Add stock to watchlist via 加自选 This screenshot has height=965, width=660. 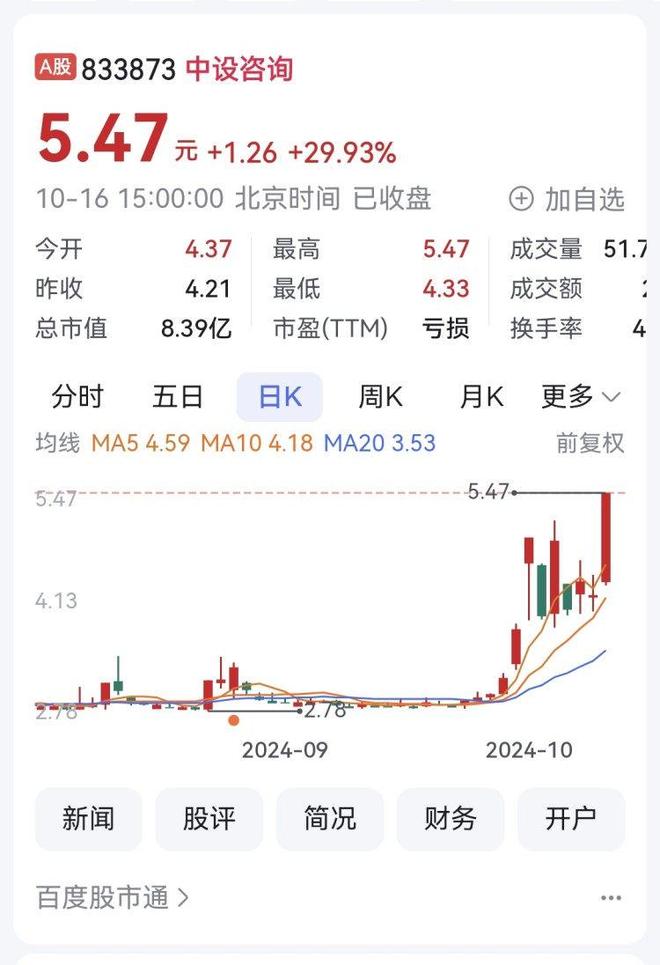[567, 199]
